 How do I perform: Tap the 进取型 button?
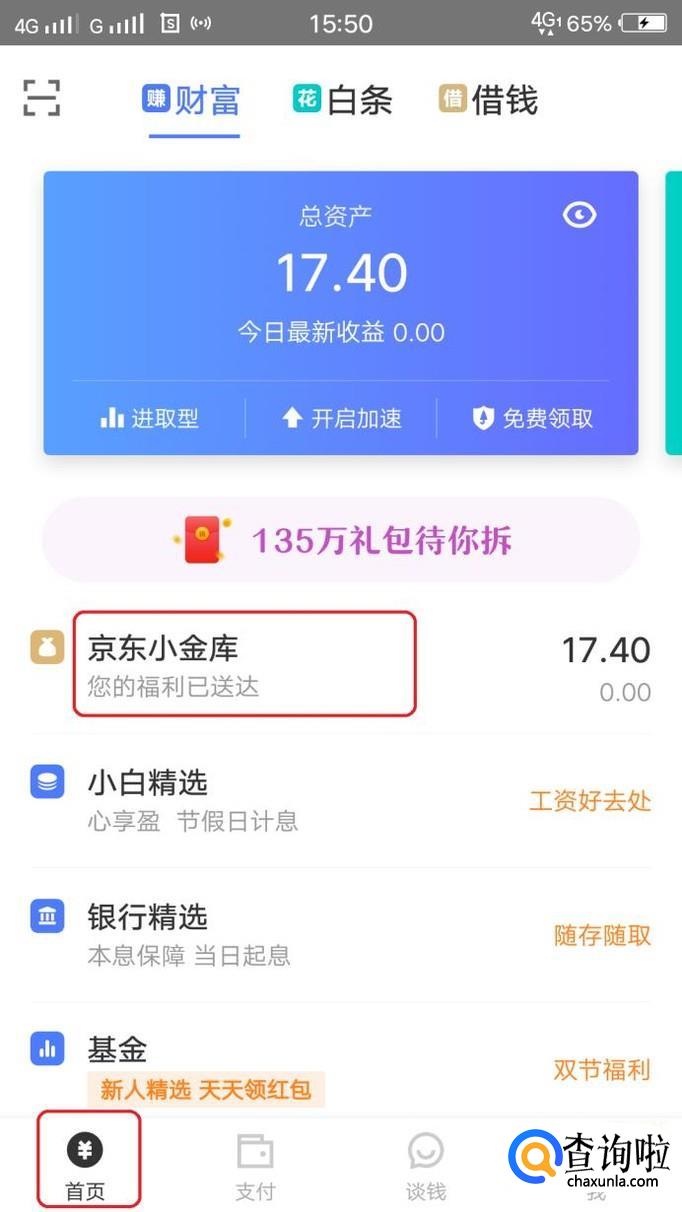point(150,418)
